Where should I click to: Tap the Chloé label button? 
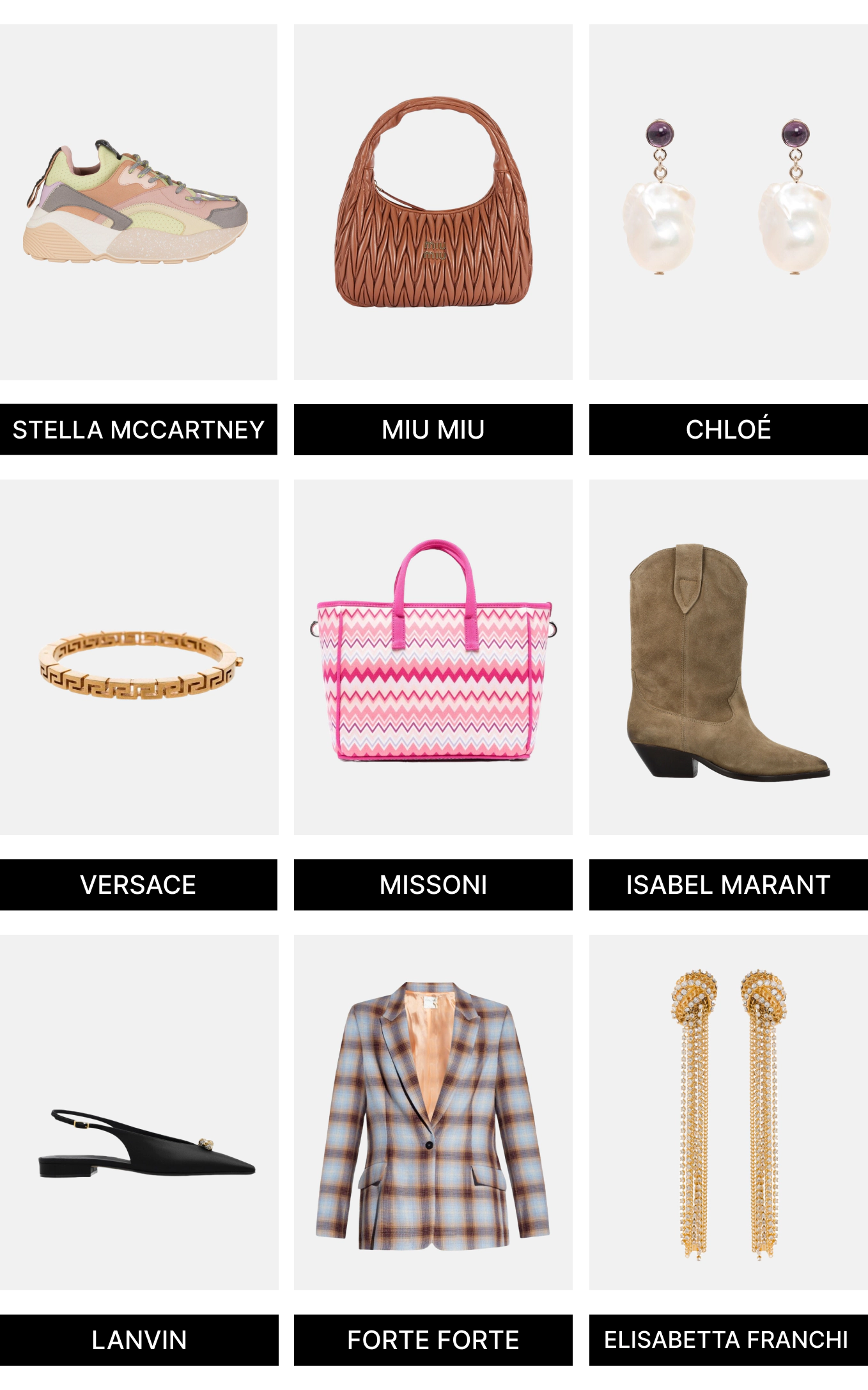pos(728,429)
